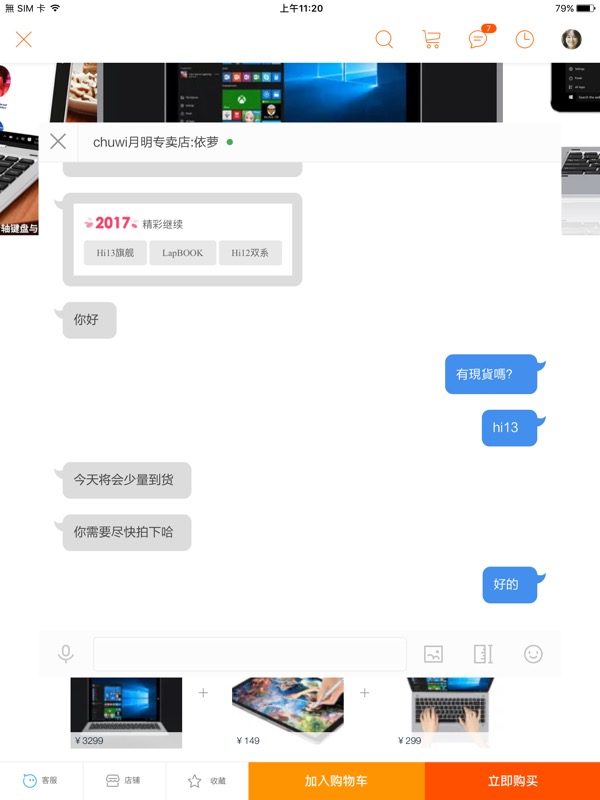Close the chat with chuwi月明专卖店
The width and height of the screenshot is (600, 800).
[x=59, y=142]
